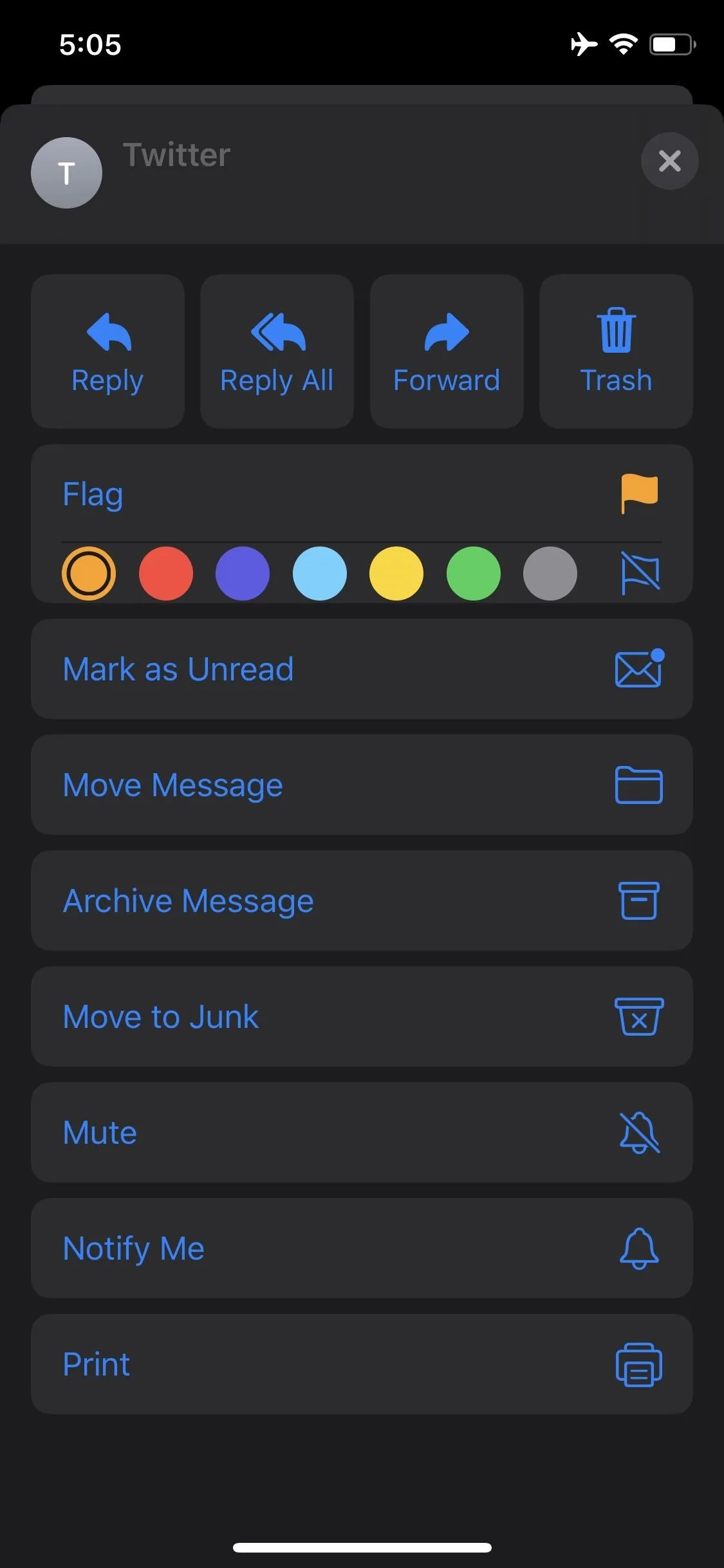Move the email to Trash
Image resolution: width=724 pixels, height=1568 pixels.
616,351
